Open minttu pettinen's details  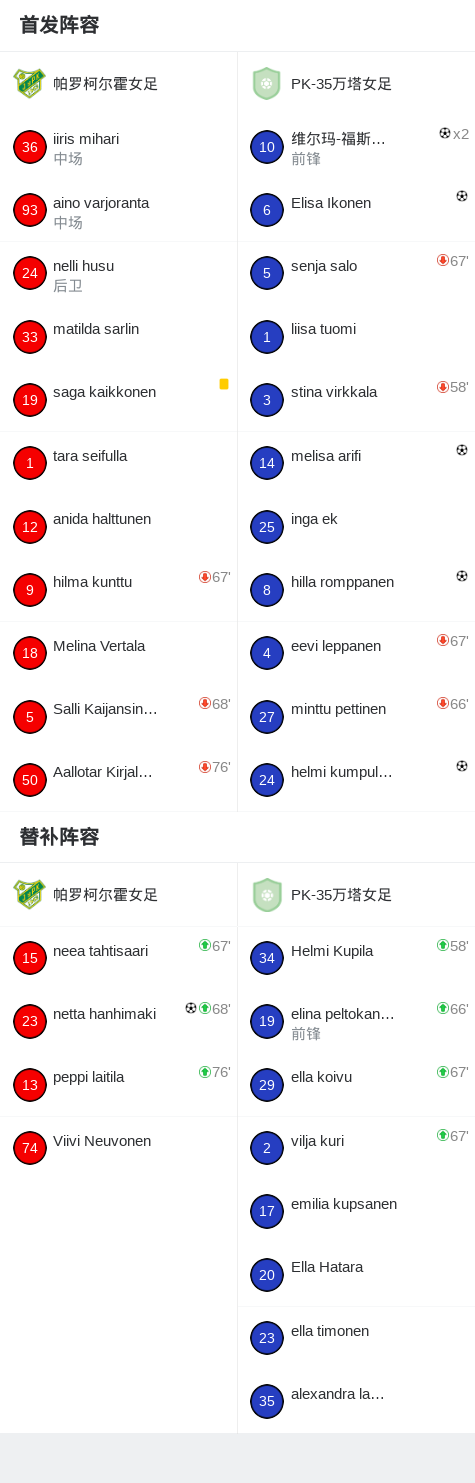coord(356,717)
